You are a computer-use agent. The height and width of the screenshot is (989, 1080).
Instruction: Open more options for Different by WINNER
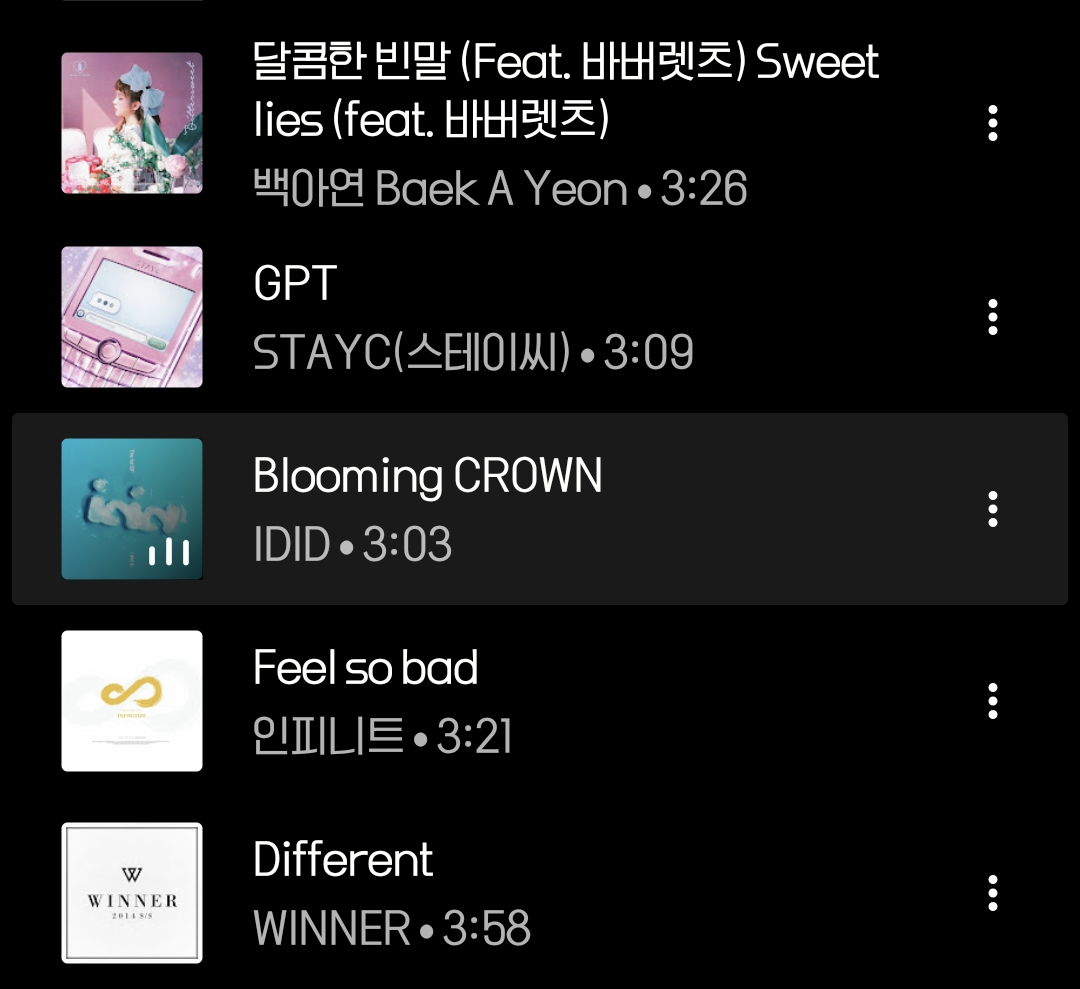click(992, 893)
